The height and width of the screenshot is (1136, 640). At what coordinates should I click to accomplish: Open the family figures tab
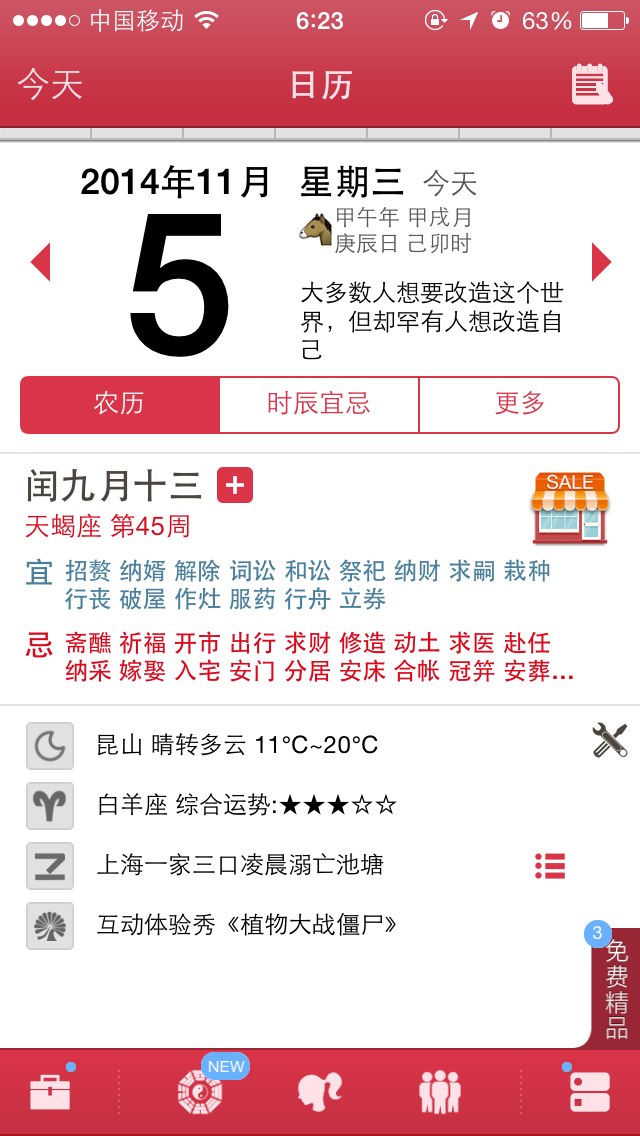click(440, 1092)
